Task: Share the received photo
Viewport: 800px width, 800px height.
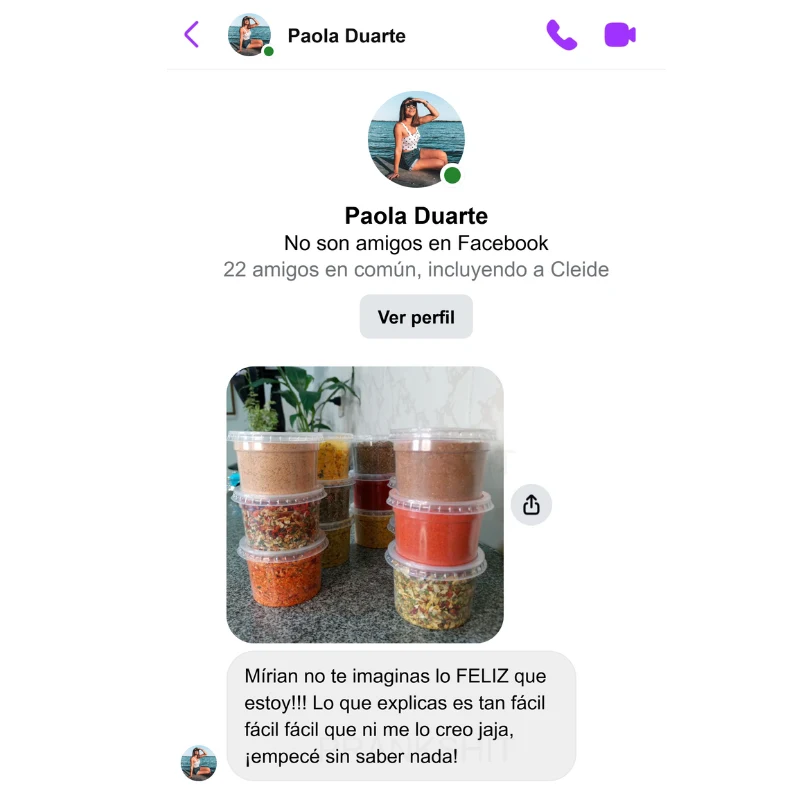Action: [531, 505]
